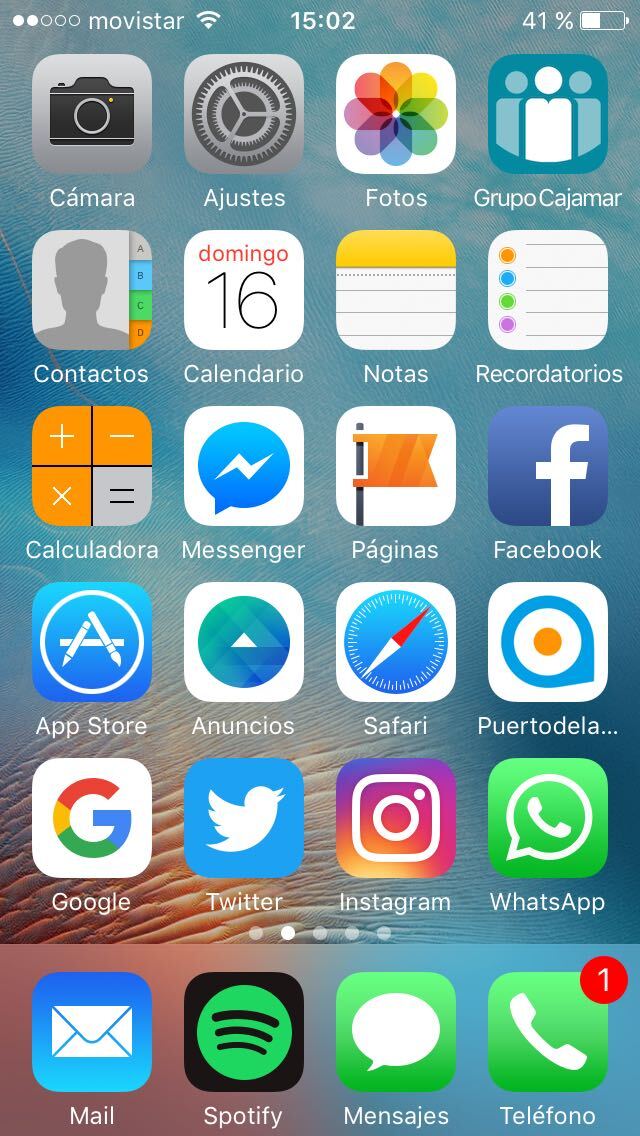Launch Notas

[x=396, y=290]
